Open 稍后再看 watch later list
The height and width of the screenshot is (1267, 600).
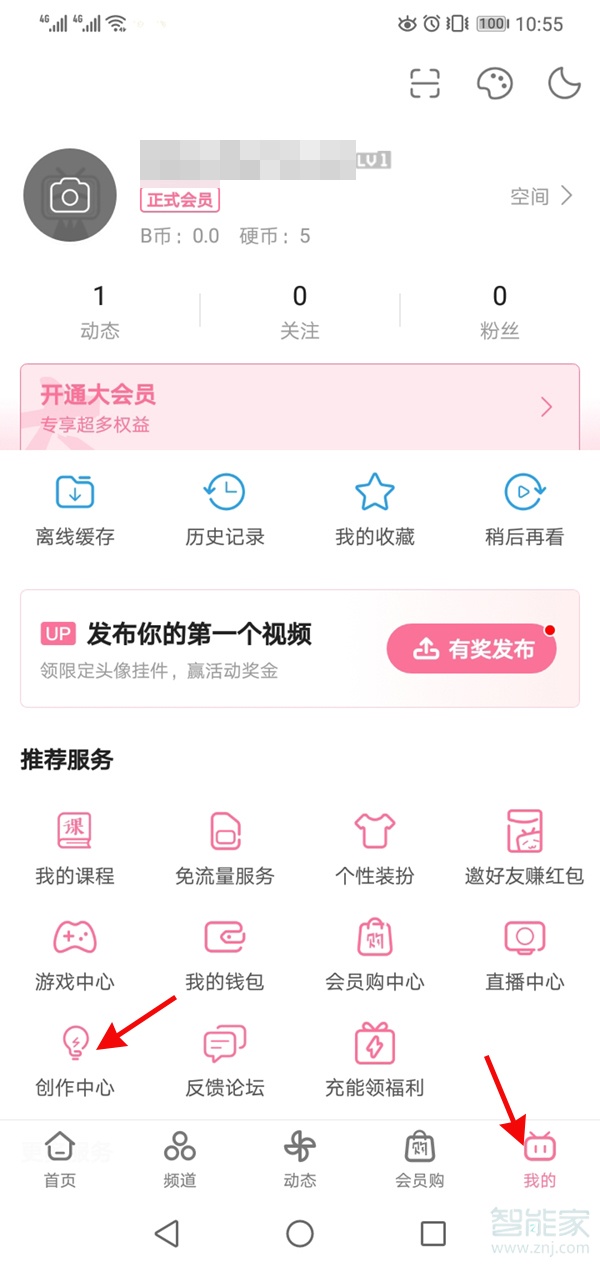point(525,510)
